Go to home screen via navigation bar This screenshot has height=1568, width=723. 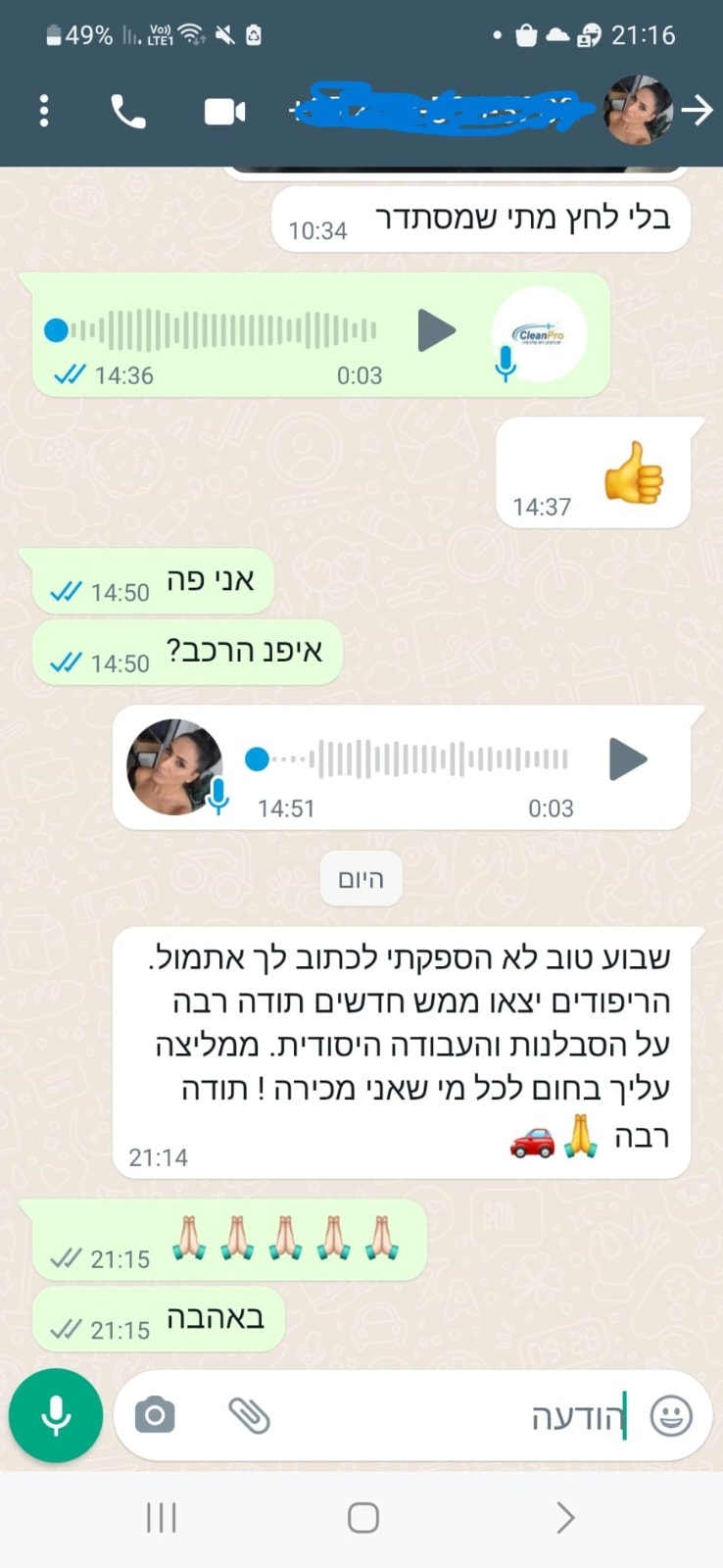click(x=362, y=1517)
